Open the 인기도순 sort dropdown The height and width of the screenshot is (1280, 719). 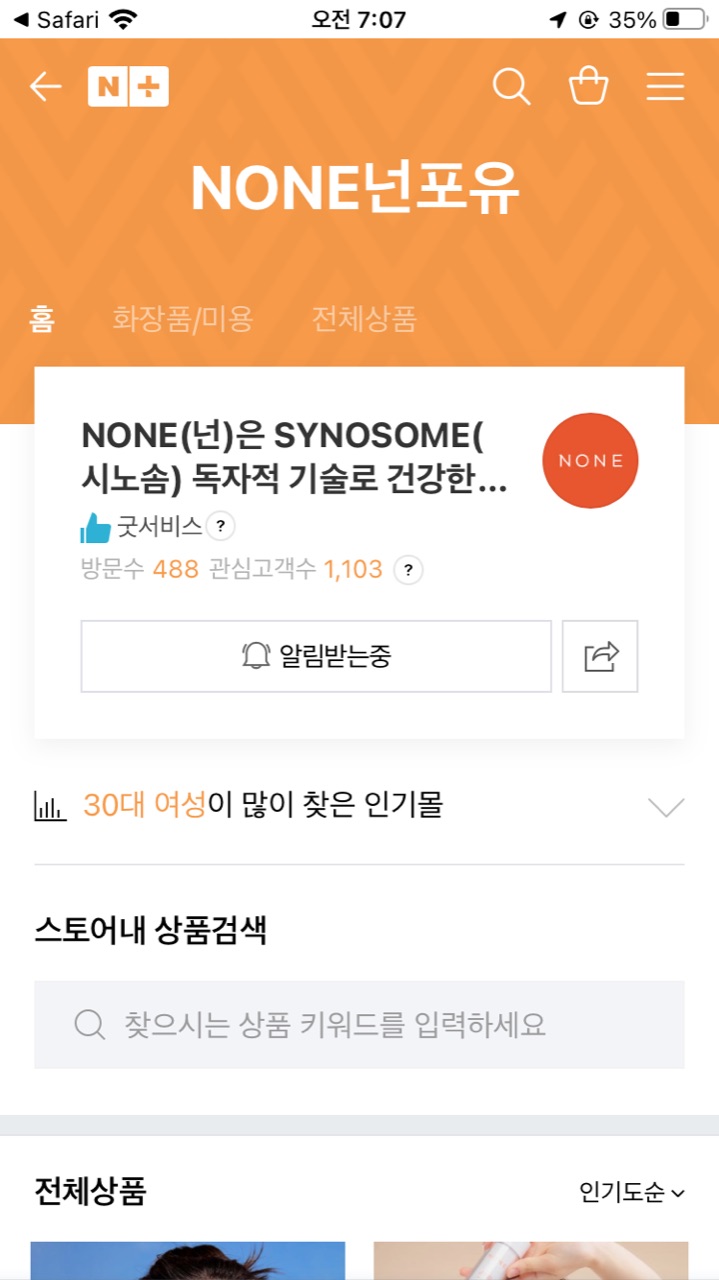coord(631,1192)
